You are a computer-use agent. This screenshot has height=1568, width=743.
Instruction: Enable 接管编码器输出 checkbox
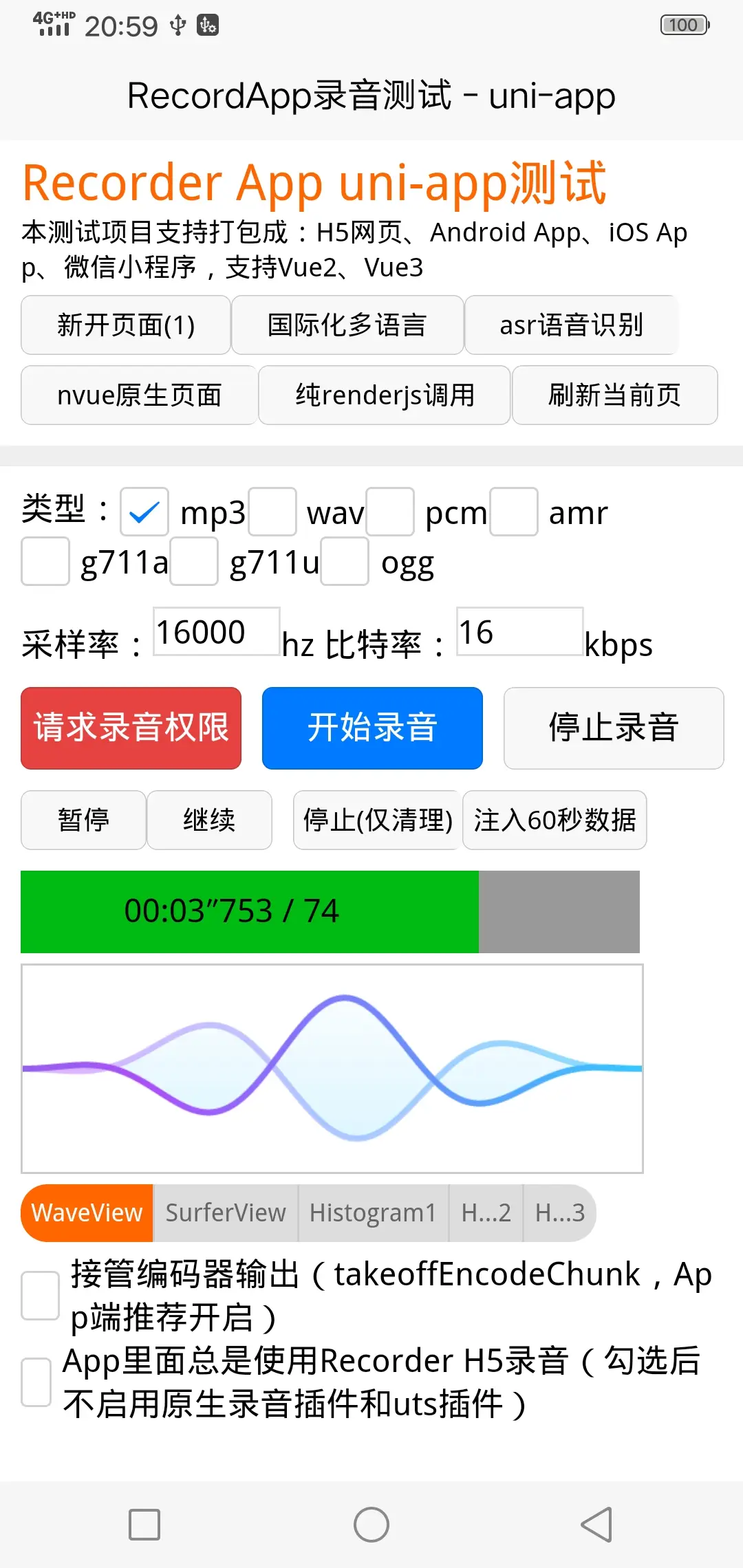point(40,1296)
